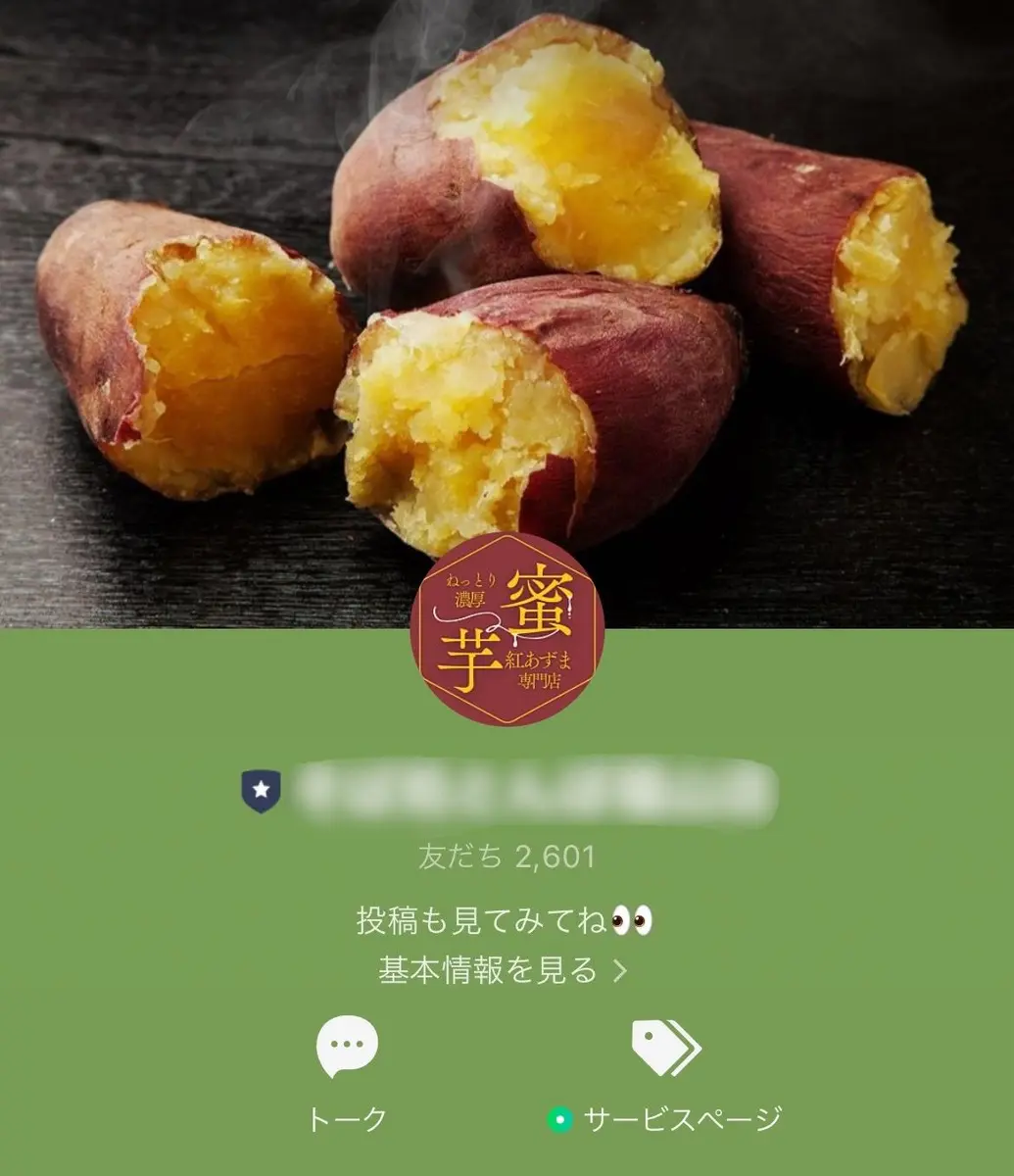Screen dimensions: 1014x1176
Task: Open the サービスページ service page
Action: (665, 1075)
